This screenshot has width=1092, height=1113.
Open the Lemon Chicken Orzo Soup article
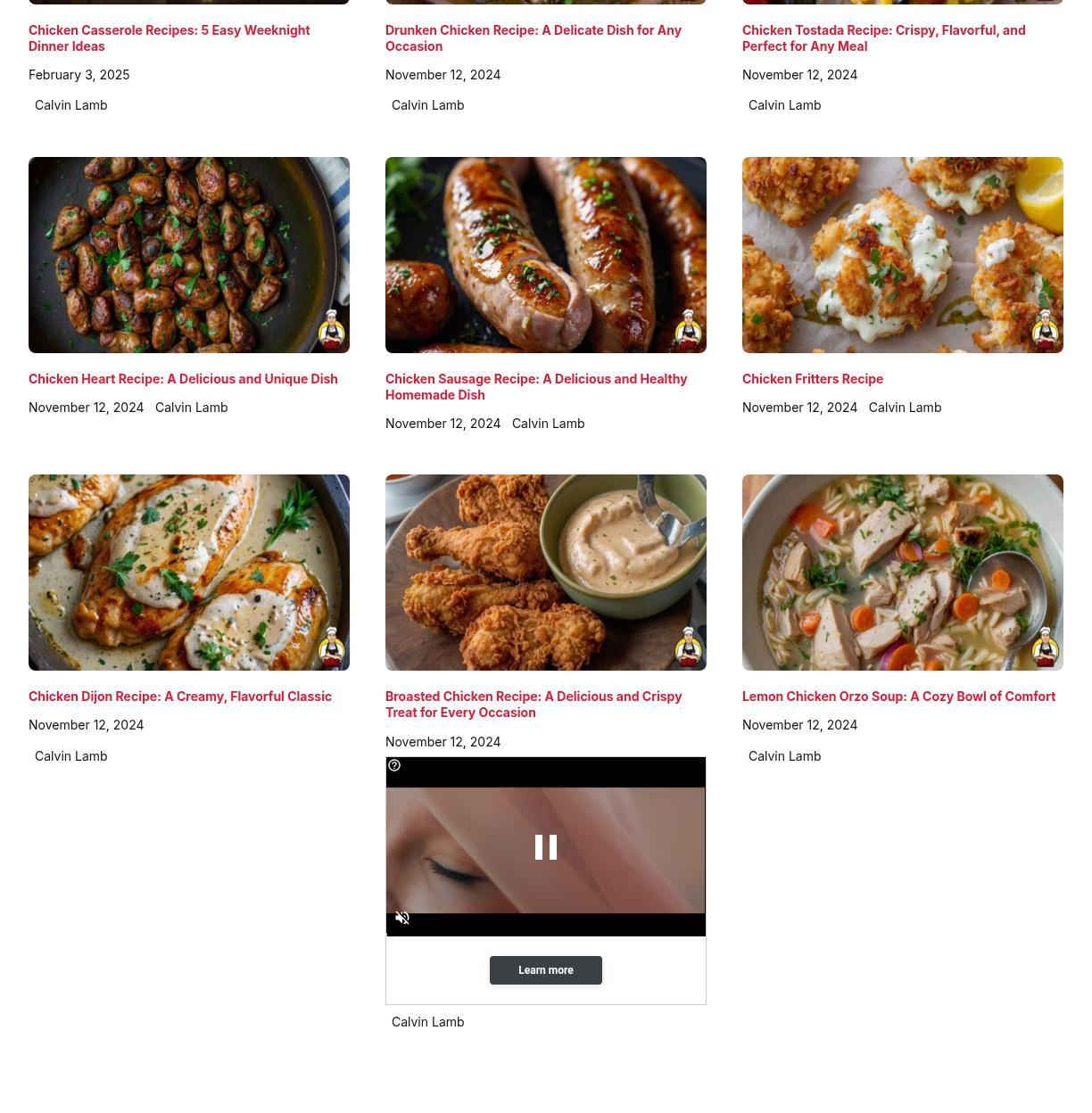[898, 696]
